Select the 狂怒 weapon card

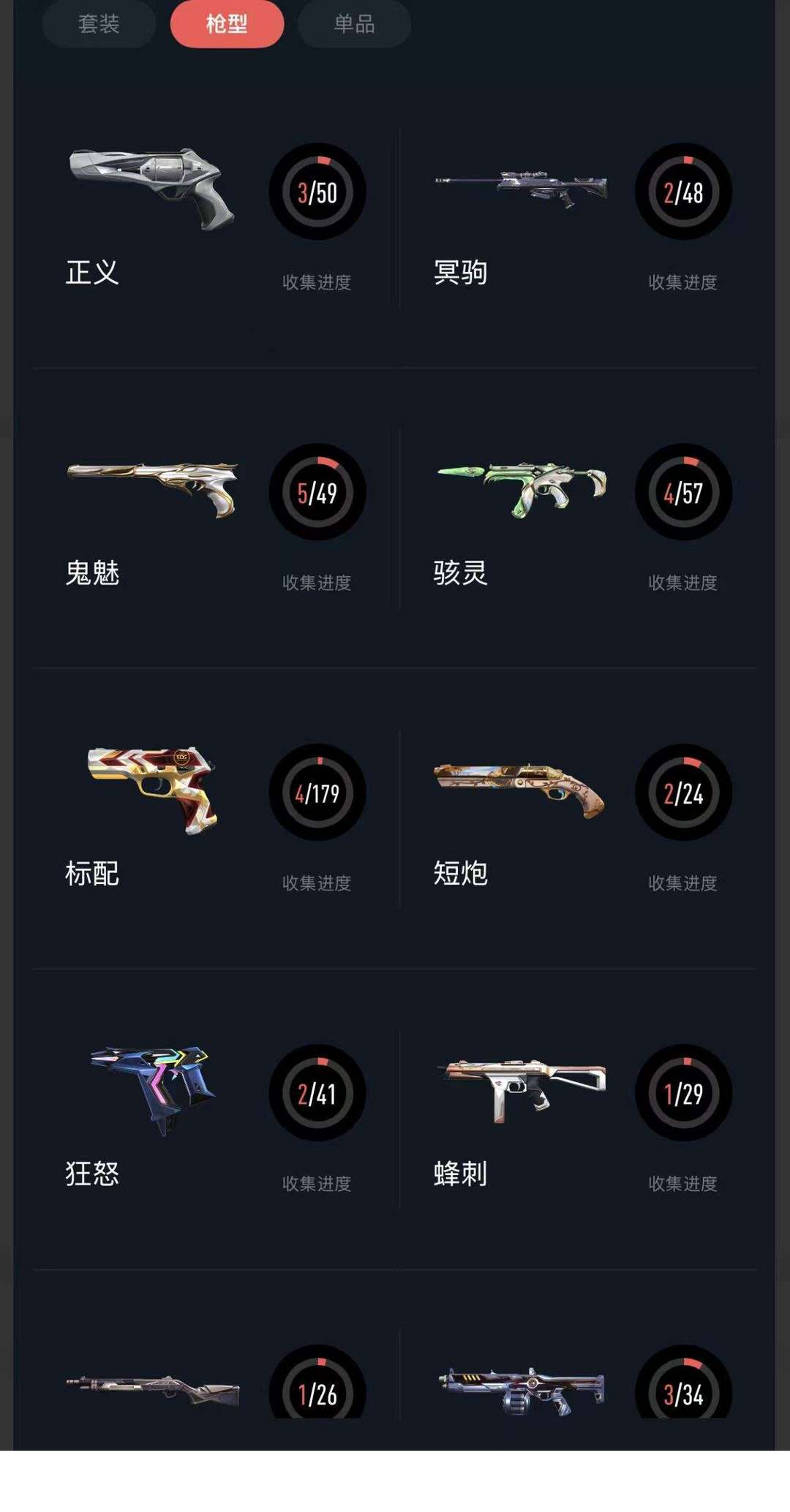(212, 1119)
